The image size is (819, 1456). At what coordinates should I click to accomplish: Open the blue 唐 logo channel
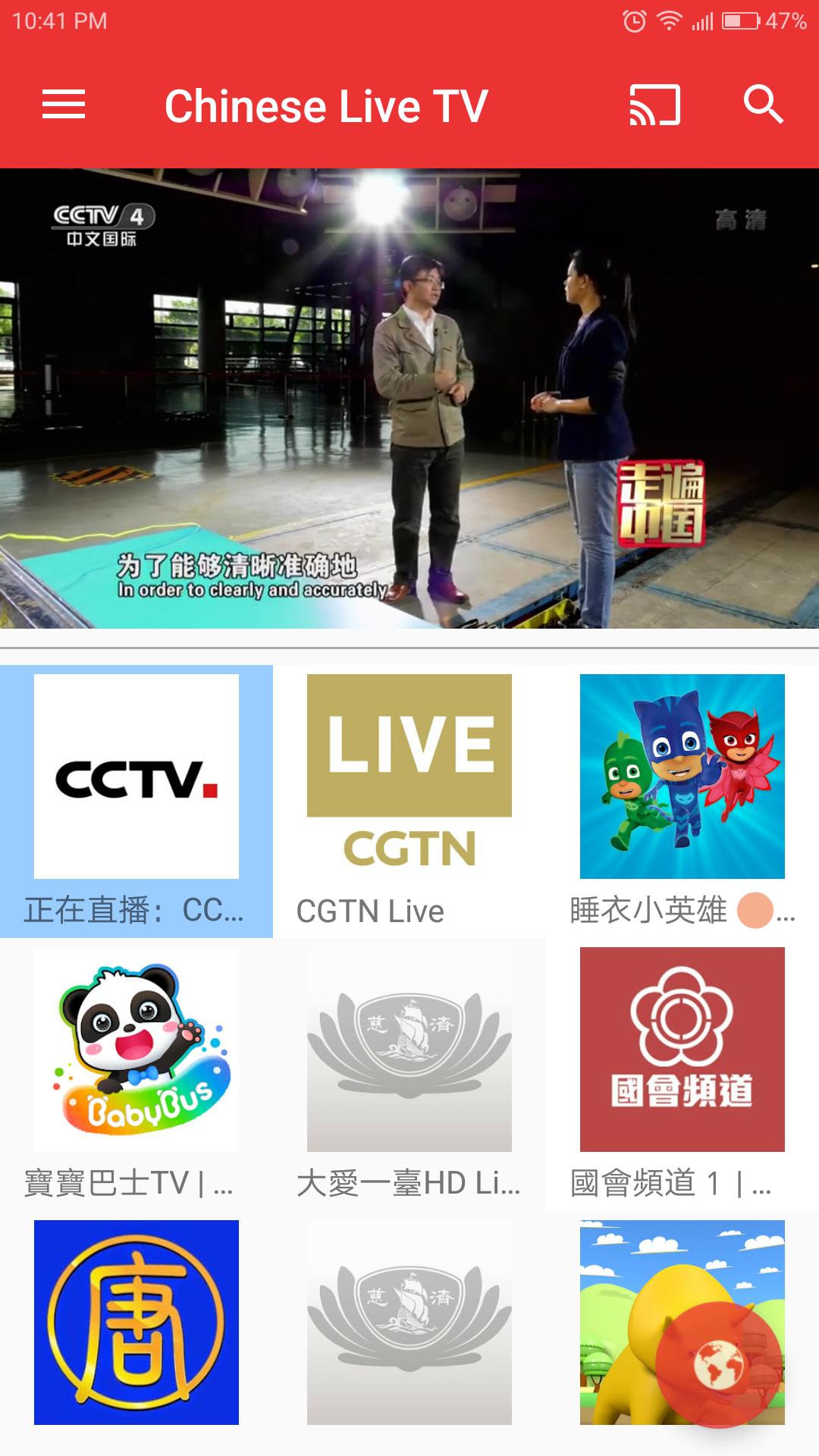coord(136,1322)
